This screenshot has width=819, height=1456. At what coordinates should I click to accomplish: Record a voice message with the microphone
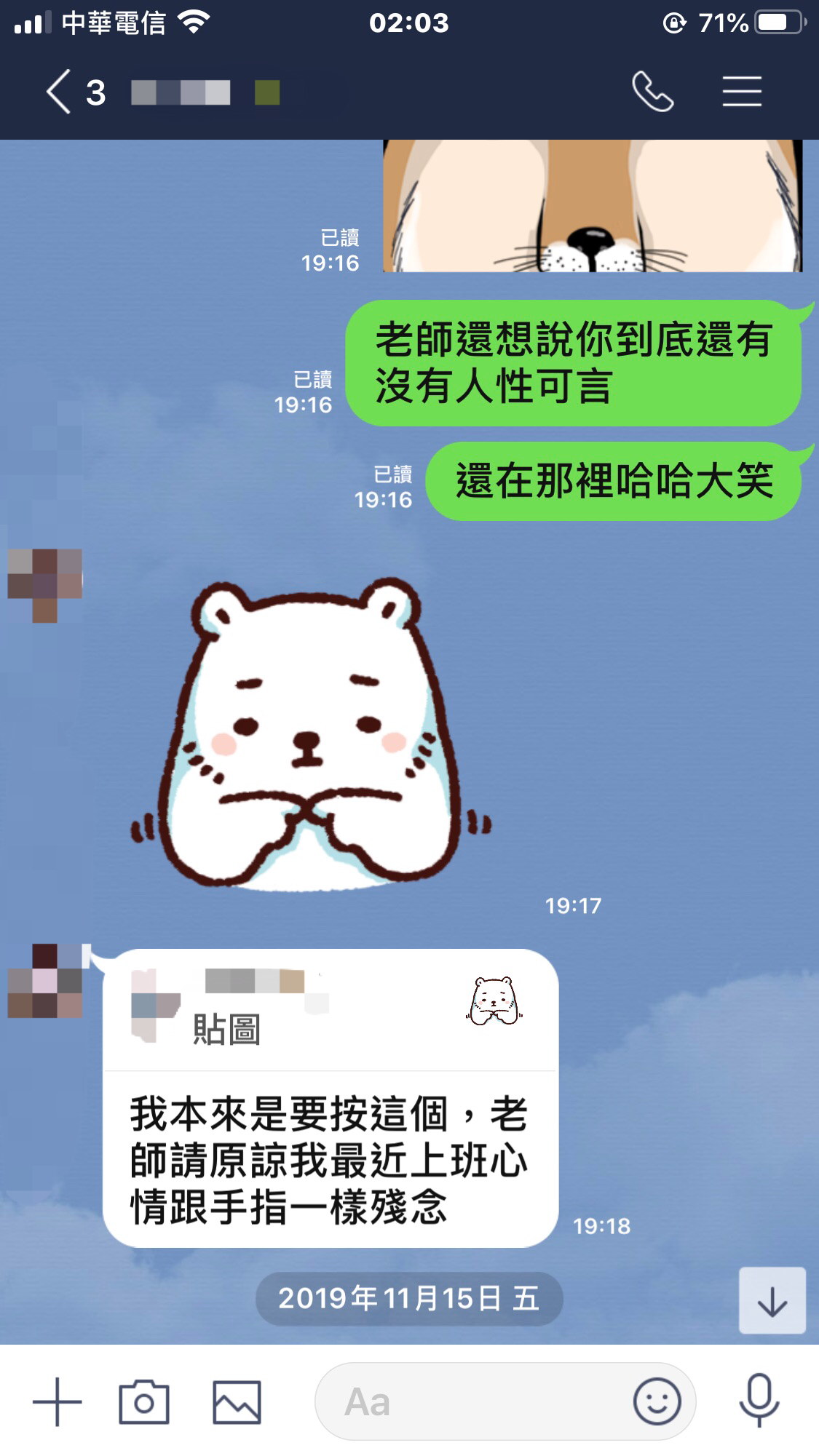pyautogui.click(x=759, y=1401)
